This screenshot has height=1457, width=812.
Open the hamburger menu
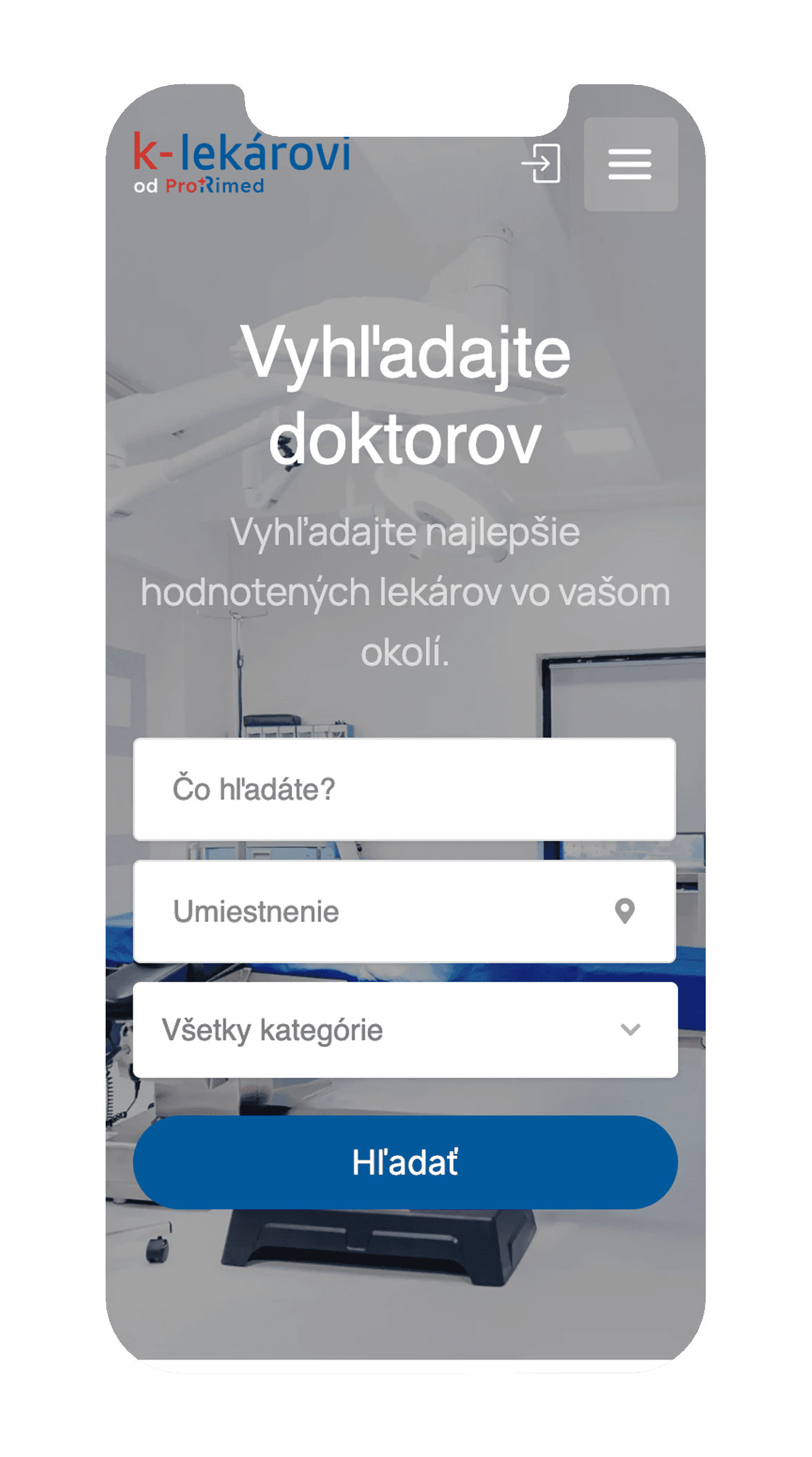point(630,164)
